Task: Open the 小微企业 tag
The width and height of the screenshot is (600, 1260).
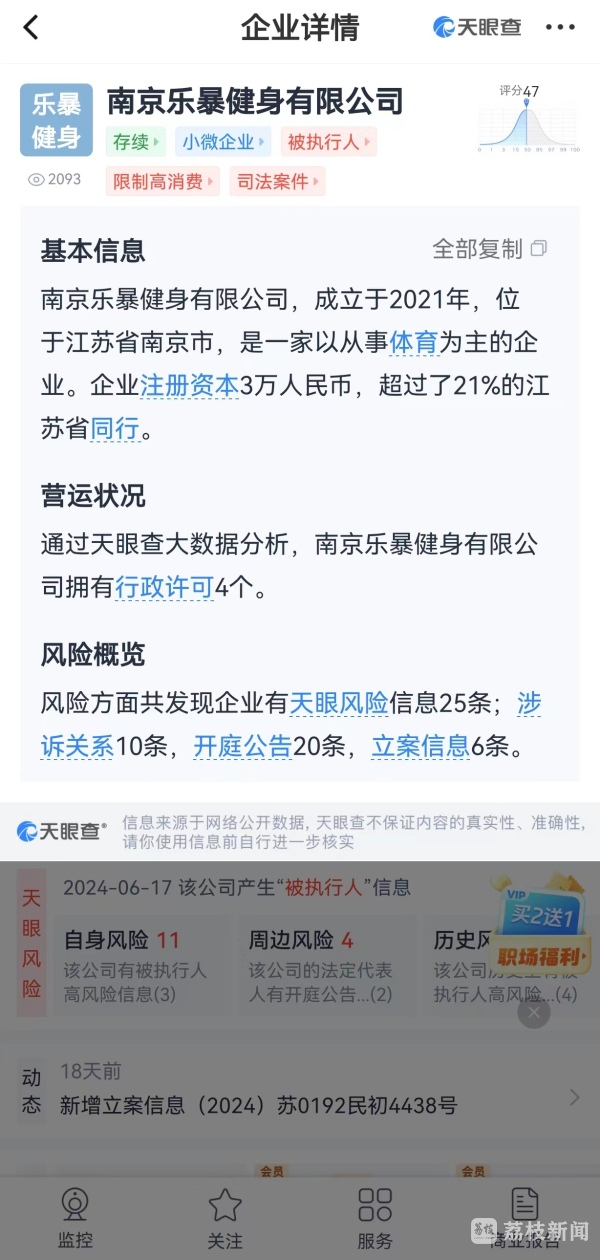Action: (223, 142)
